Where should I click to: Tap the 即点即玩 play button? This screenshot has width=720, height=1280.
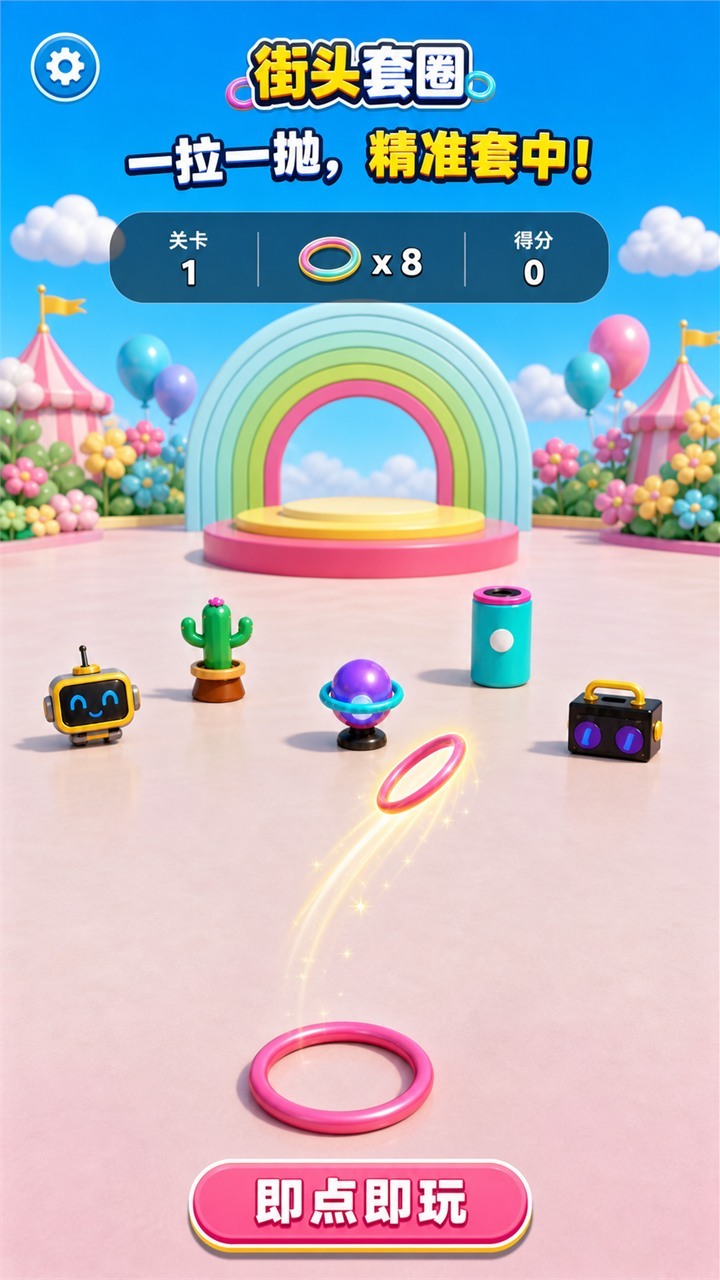pos(360,1205)
